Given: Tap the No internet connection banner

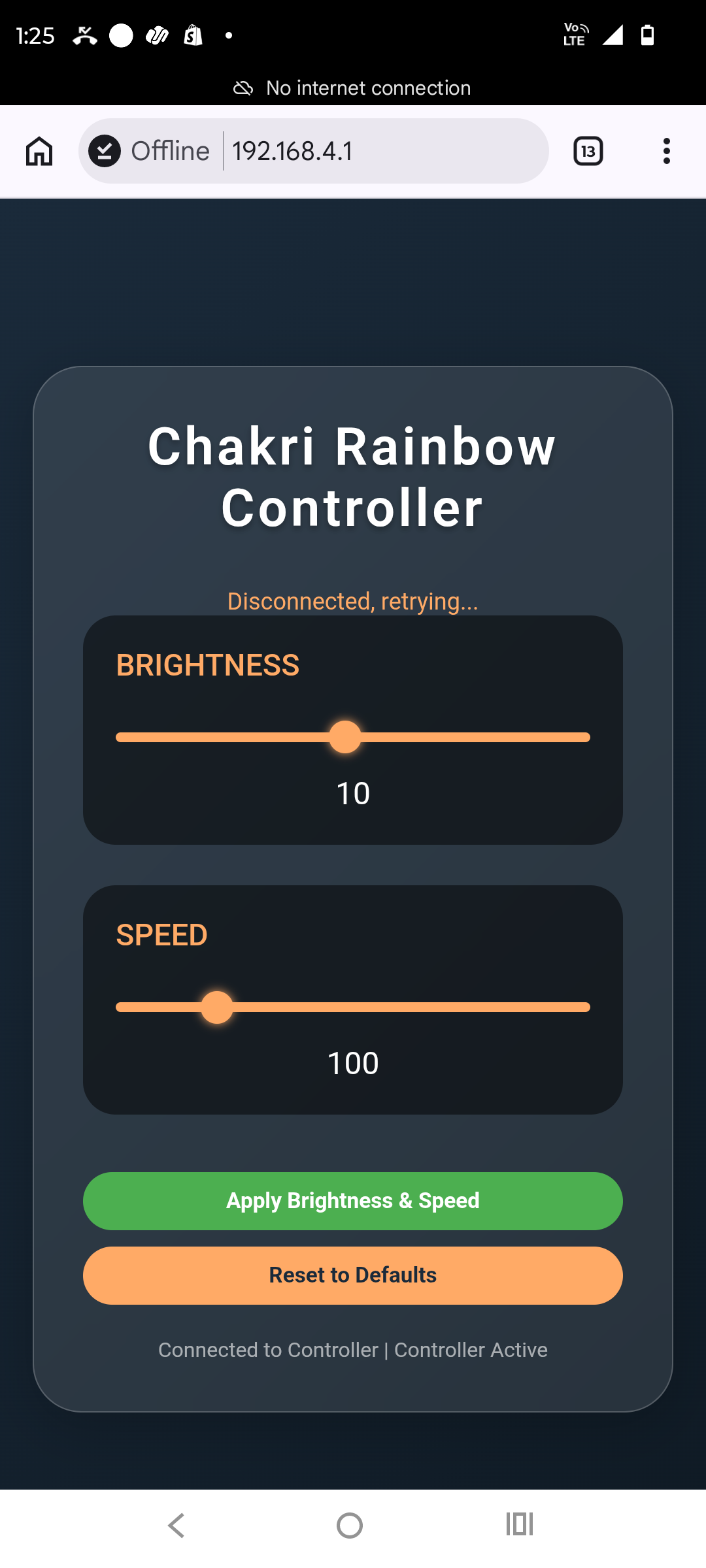Looking at the screenshot, I should 353,88.
